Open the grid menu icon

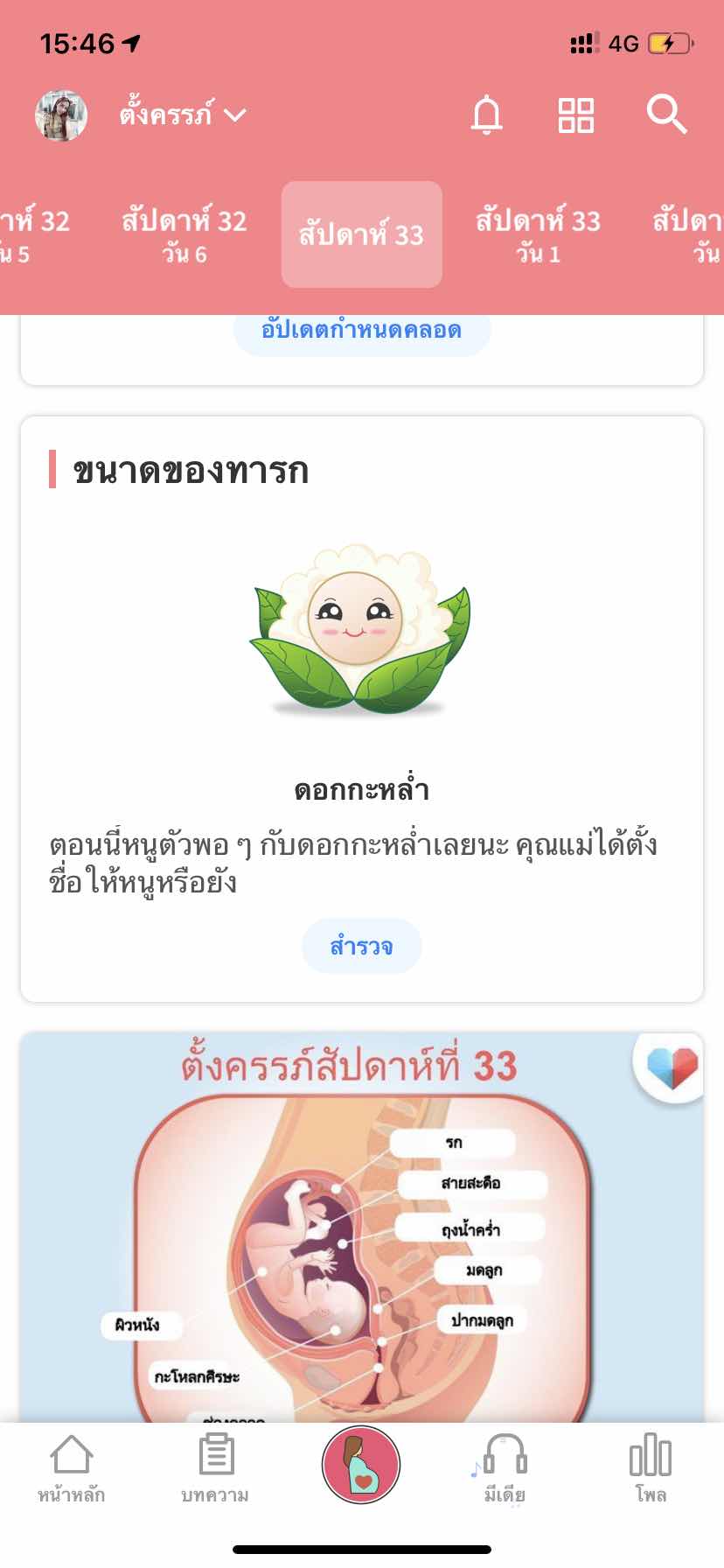[x=576, y=115]
